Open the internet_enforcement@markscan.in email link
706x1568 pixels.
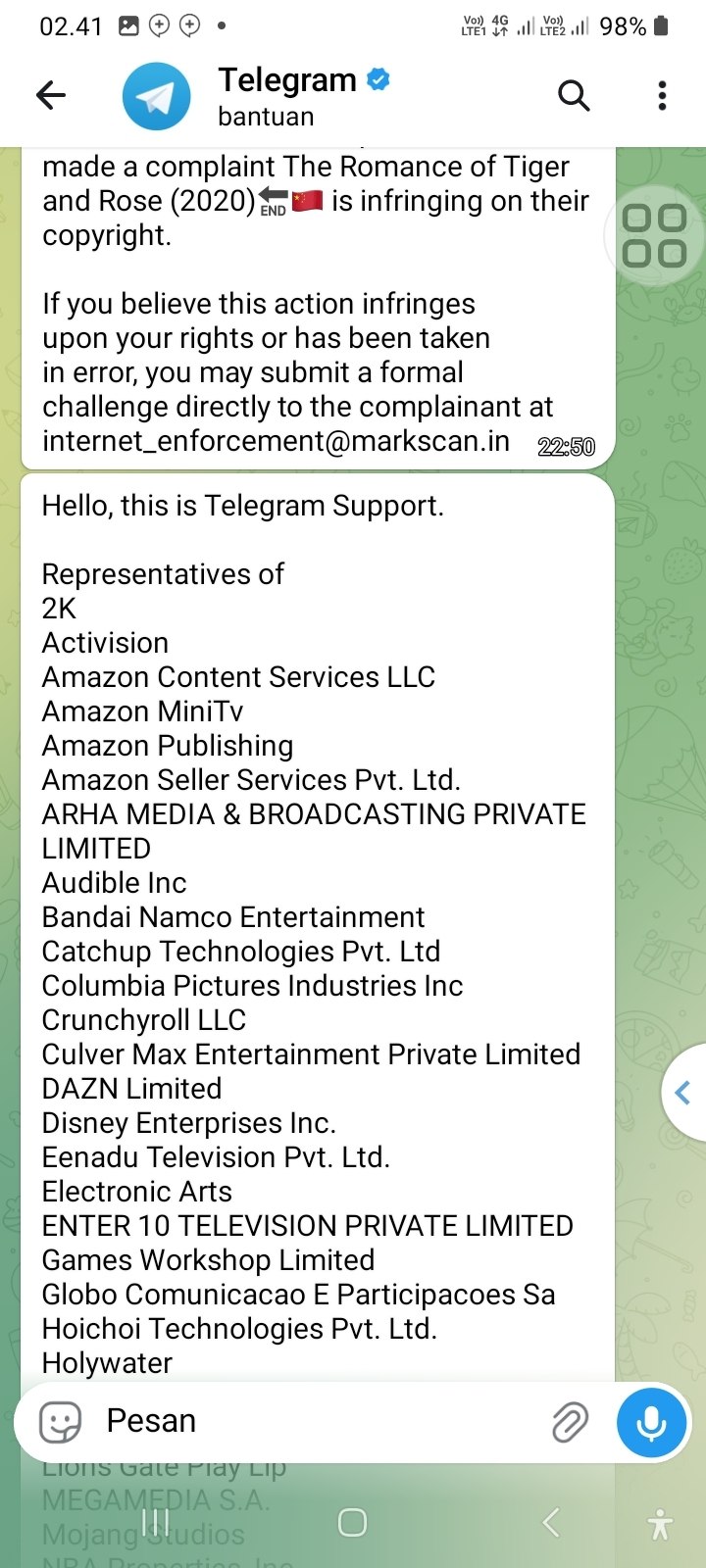click(x=276, y=441)
